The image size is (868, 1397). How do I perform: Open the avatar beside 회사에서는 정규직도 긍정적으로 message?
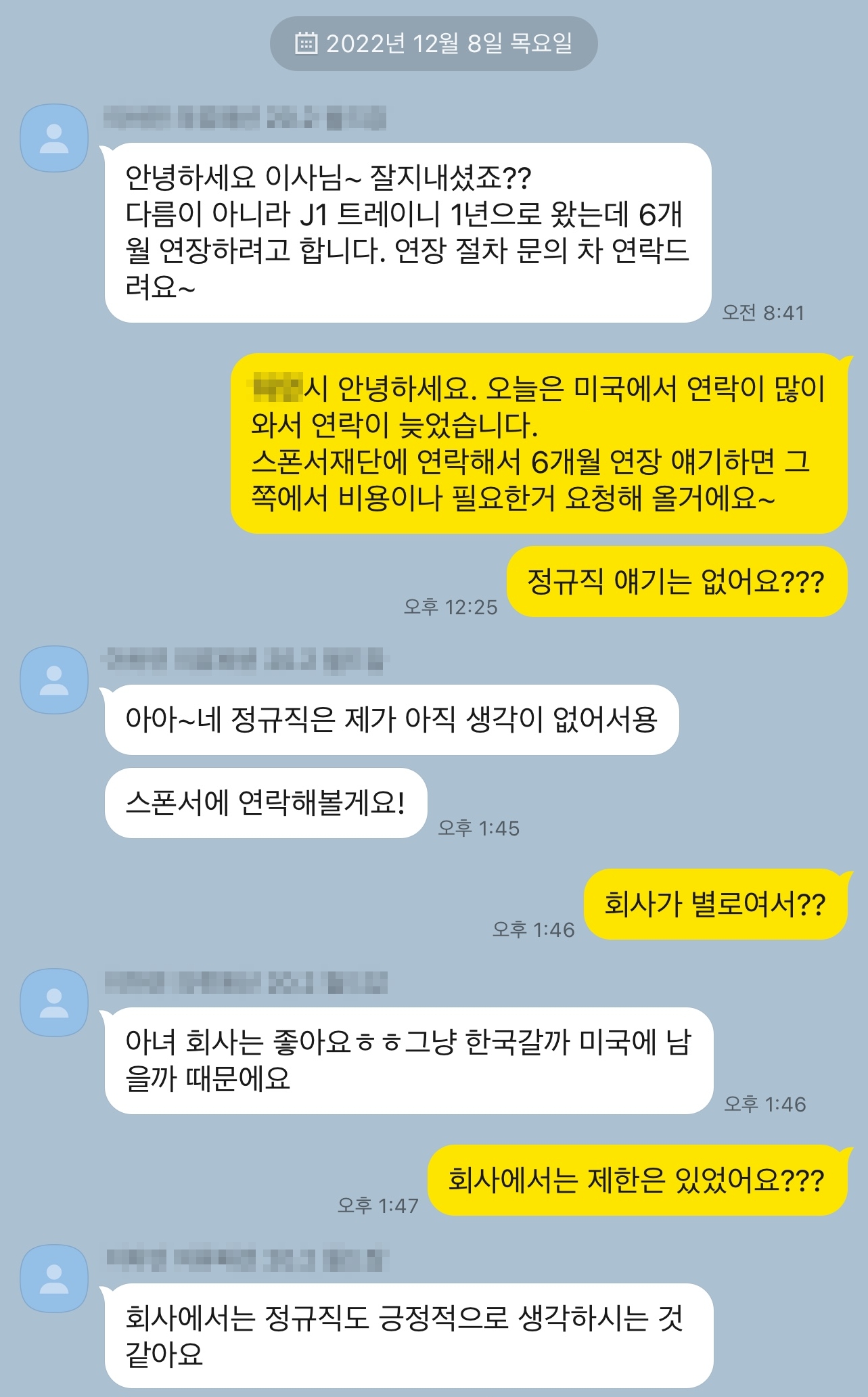coord(54,1278)
